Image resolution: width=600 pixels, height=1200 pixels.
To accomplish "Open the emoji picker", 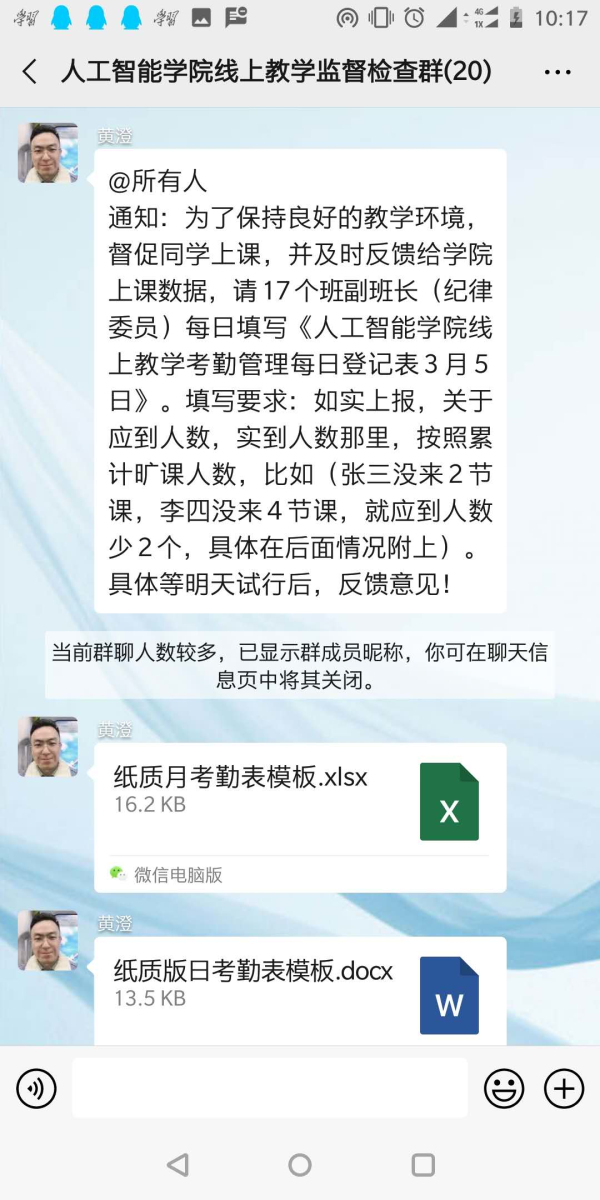I will click(504, 1088).
